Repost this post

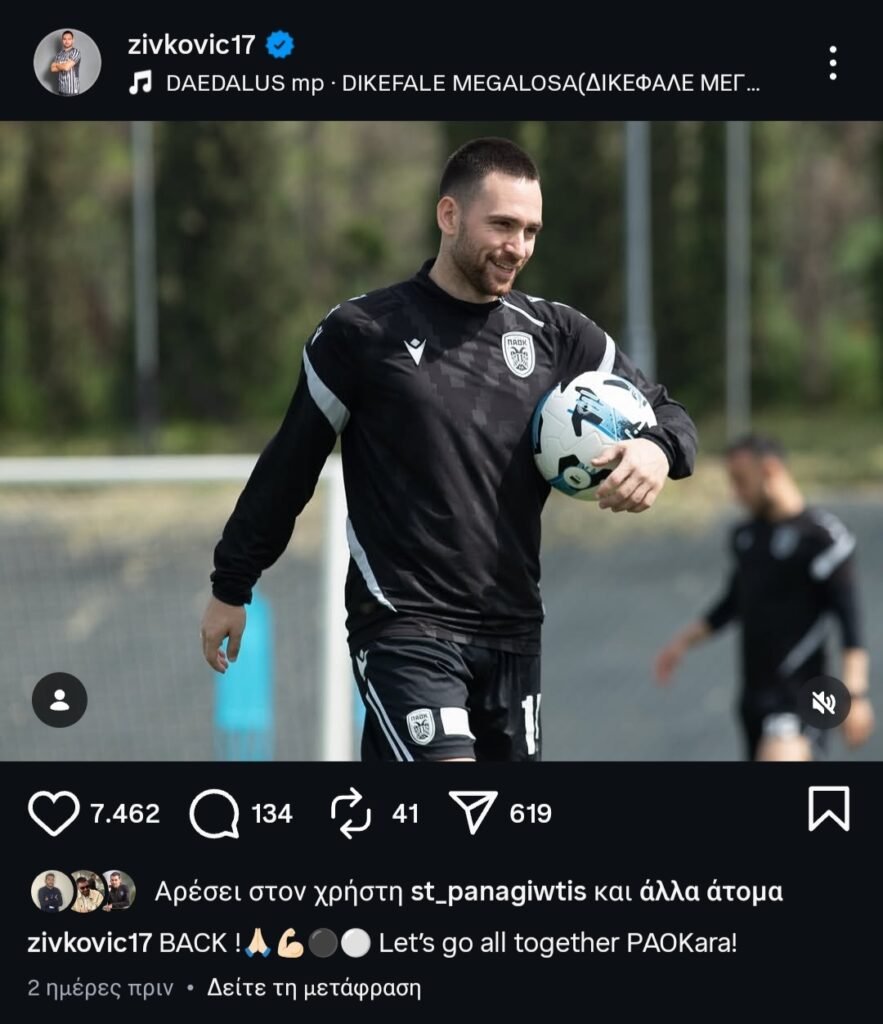tap(350, 813)
